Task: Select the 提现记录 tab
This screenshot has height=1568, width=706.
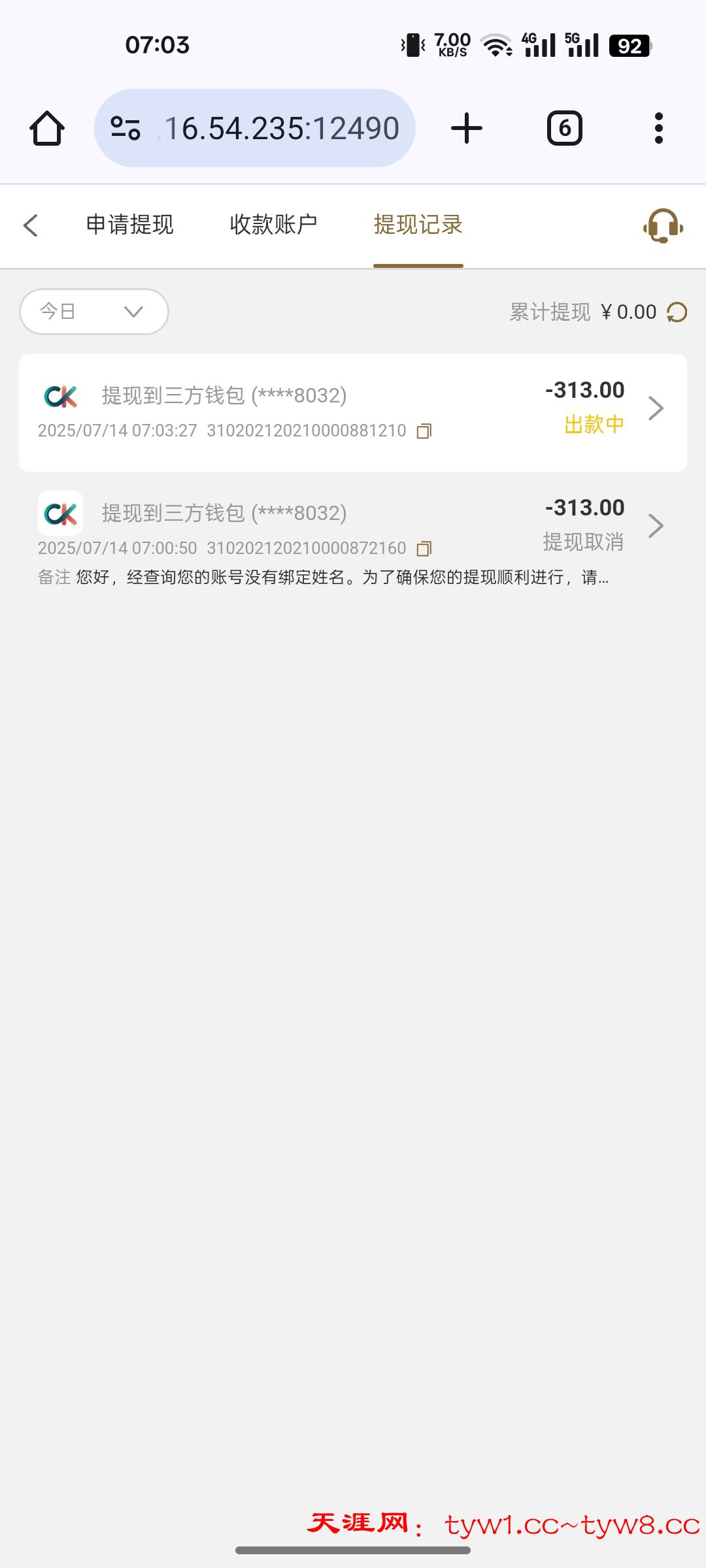Action: (418, 225)
